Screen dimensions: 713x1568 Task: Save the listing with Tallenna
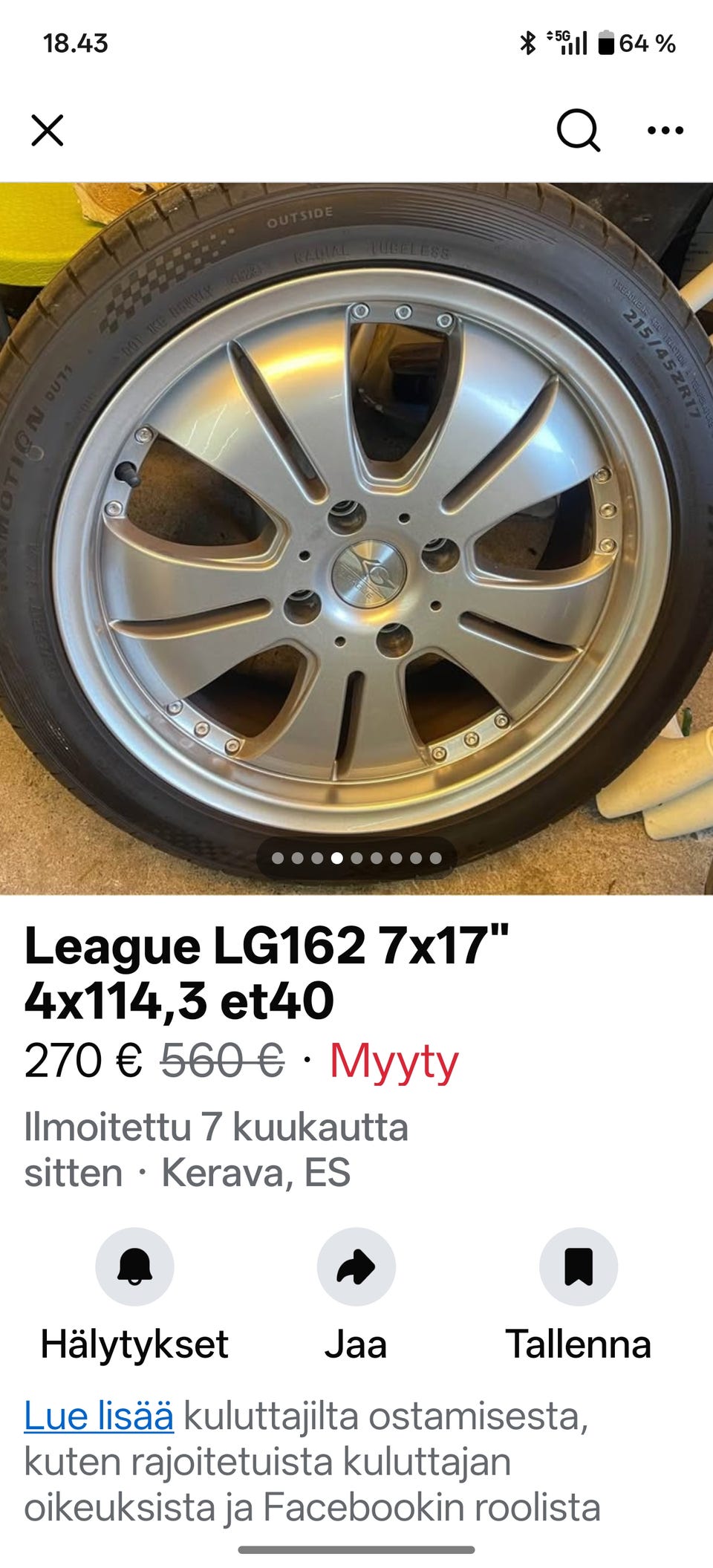(x=578, y=1266)
